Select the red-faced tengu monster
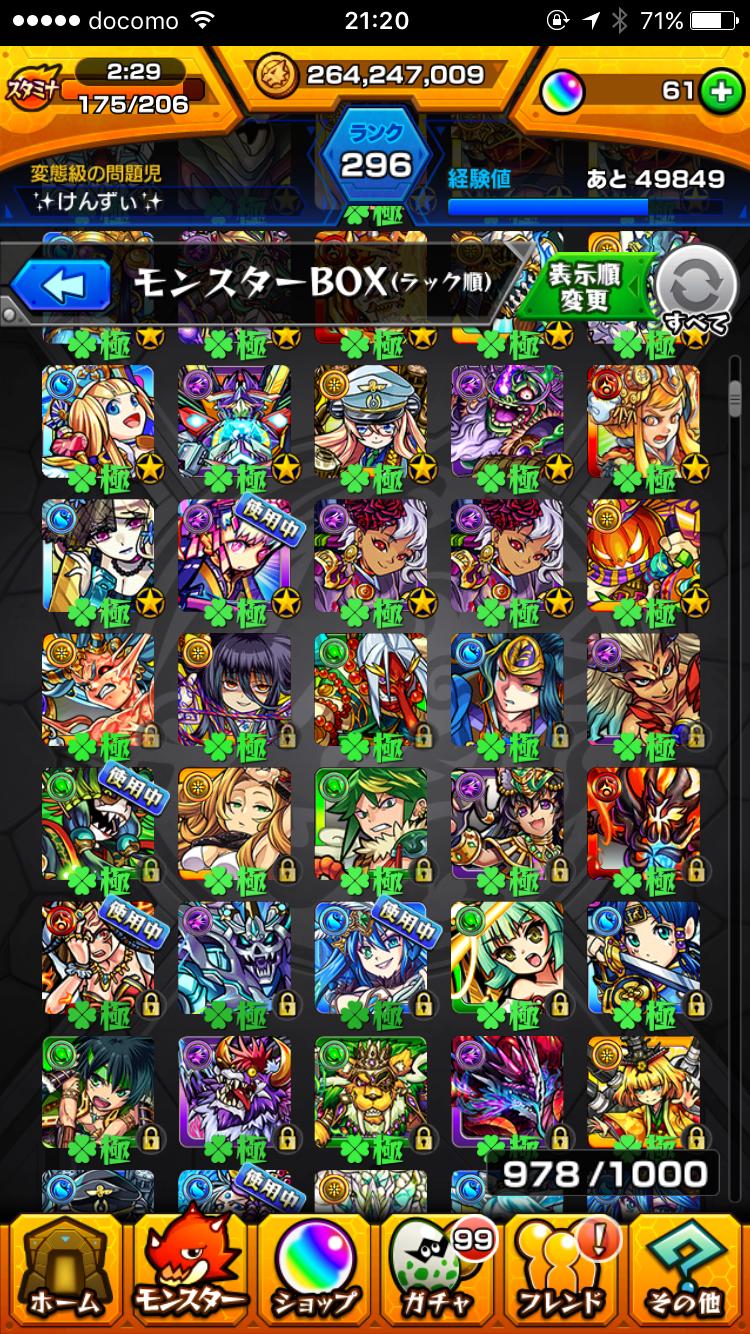 click(x=370, y=688)
